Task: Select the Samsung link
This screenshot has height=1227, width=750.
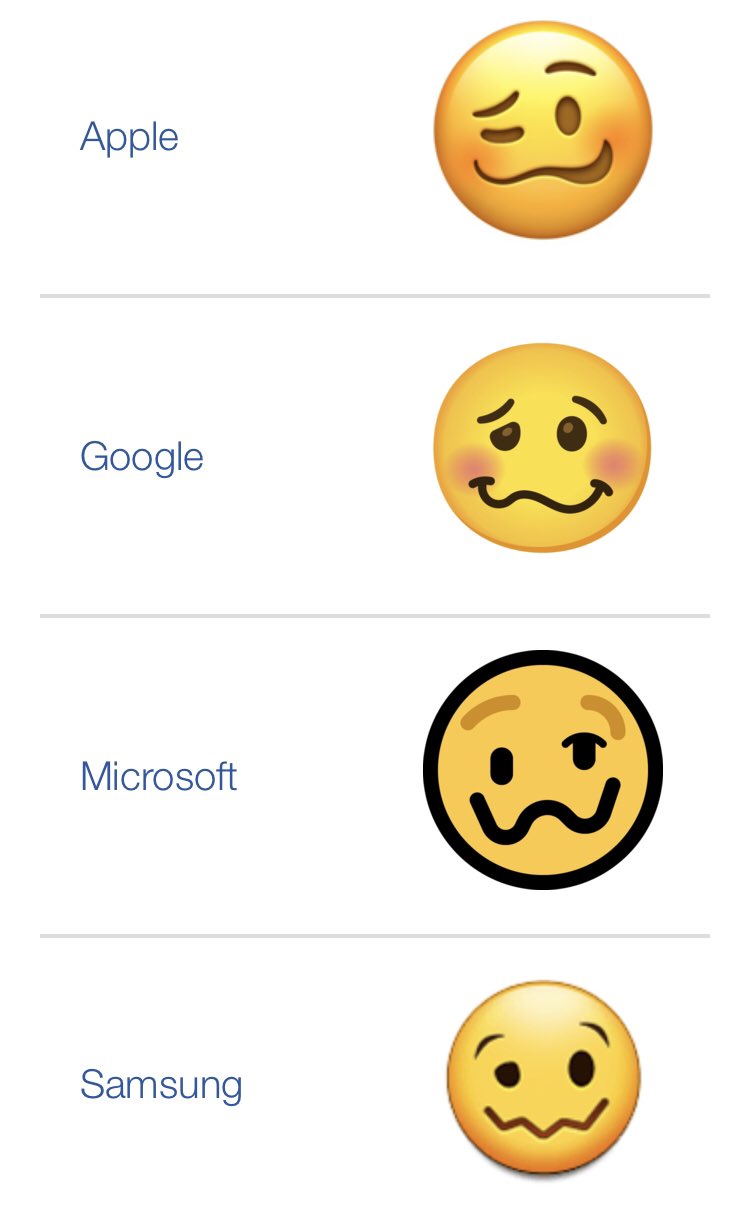Action: click(x=161, y=1085)
